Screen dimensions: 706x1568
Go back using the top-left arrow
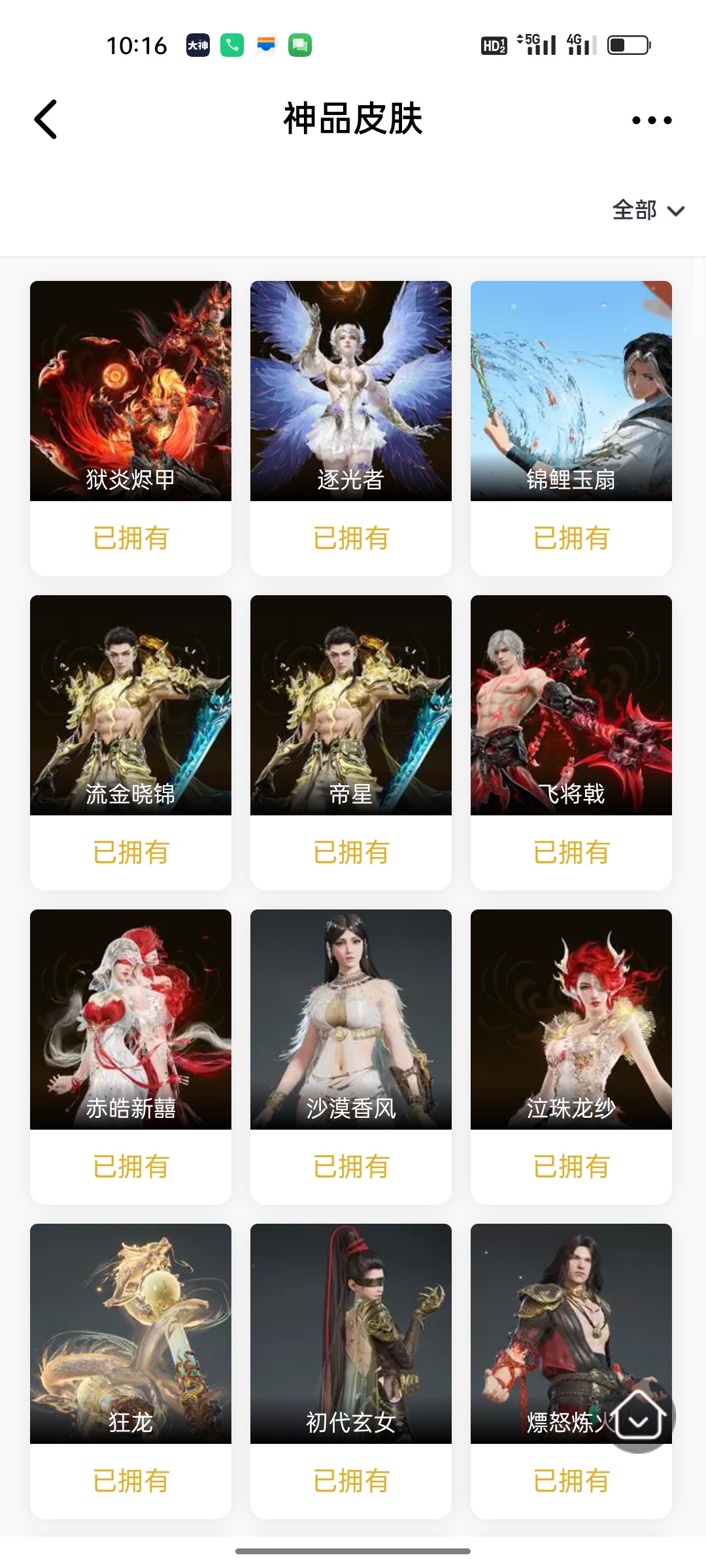click(46, 120)
